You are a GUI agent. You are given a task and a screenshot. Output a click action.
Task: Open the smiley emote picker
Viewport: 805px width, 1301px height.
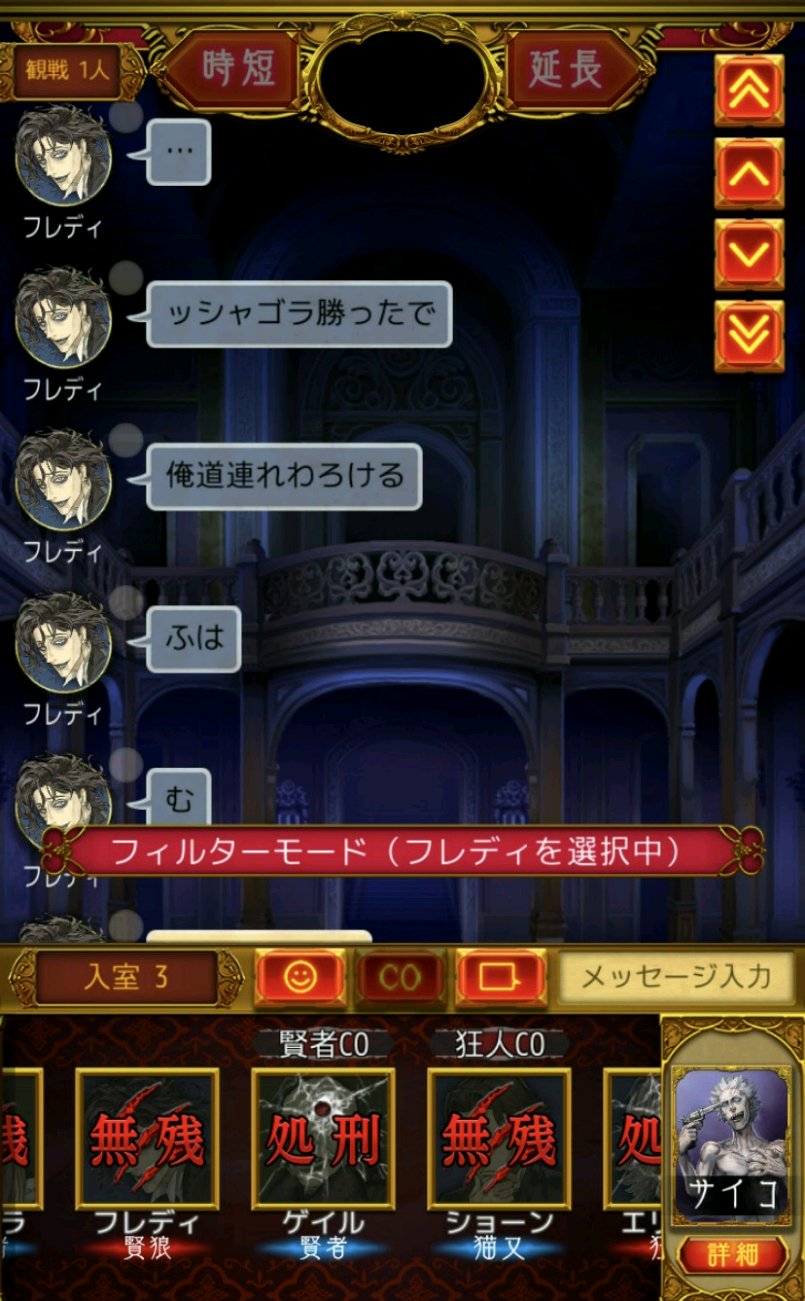[x=301, y=977]
